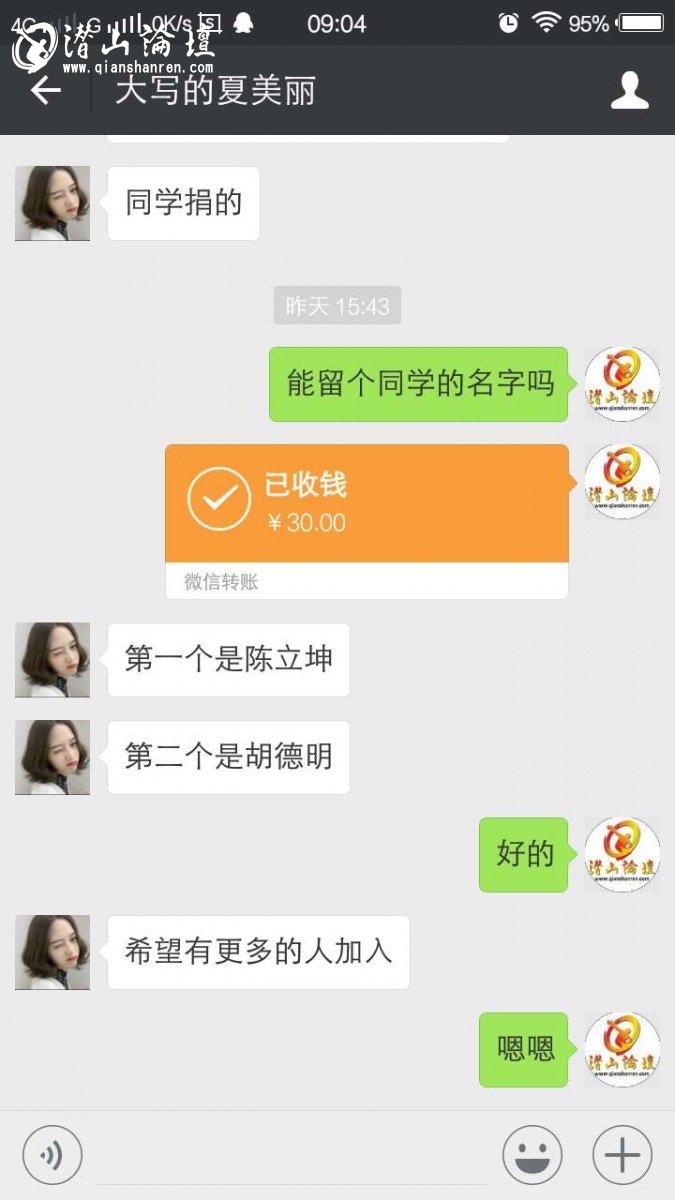Tap own avatar beside 好的 message
The width and height of the screenshot is (675, 1200).
(x=622, y=854)
